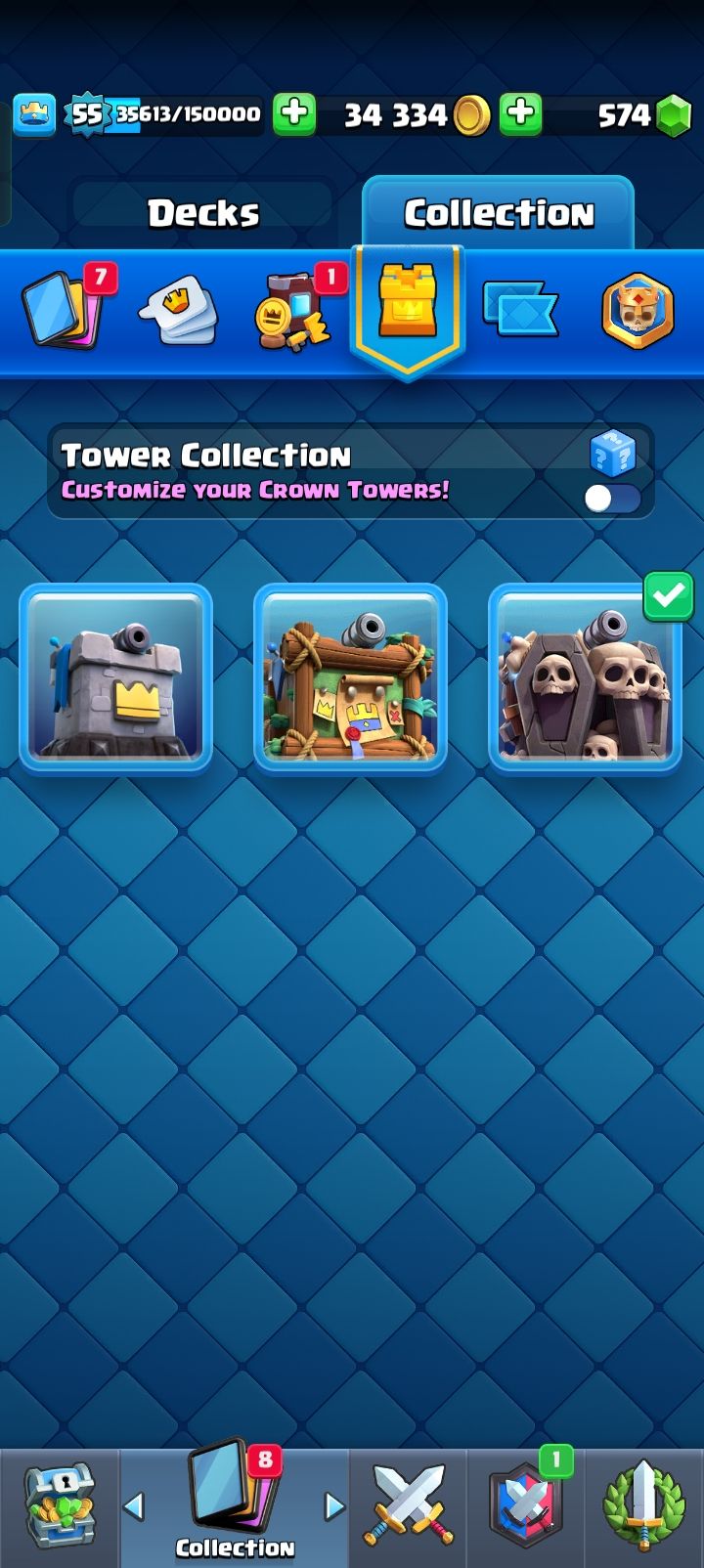Viewport: 704px width, 1568px height.
Task: Select the skull coffin tower skin
Action: 585,678
